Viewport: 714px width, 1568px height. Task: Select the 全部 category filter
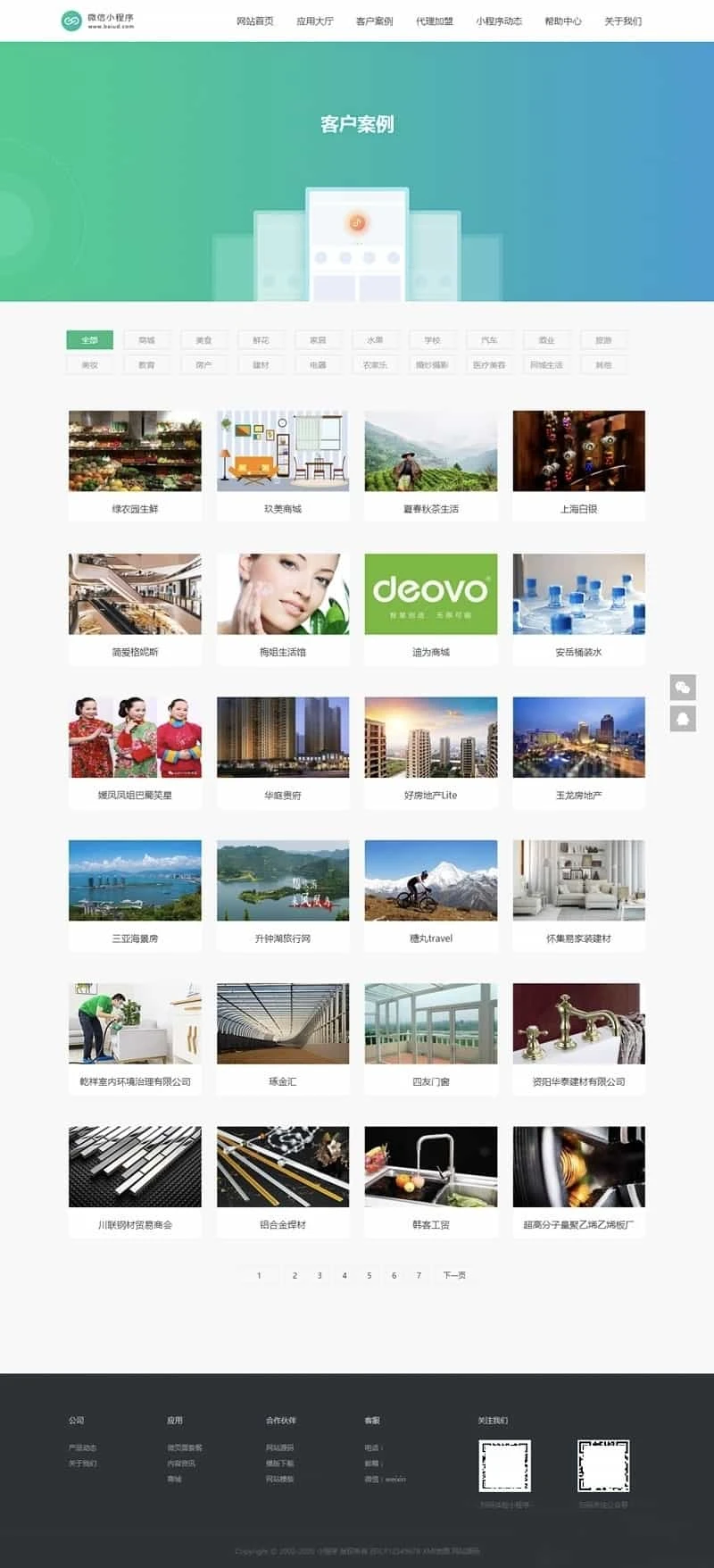point(89,340)
